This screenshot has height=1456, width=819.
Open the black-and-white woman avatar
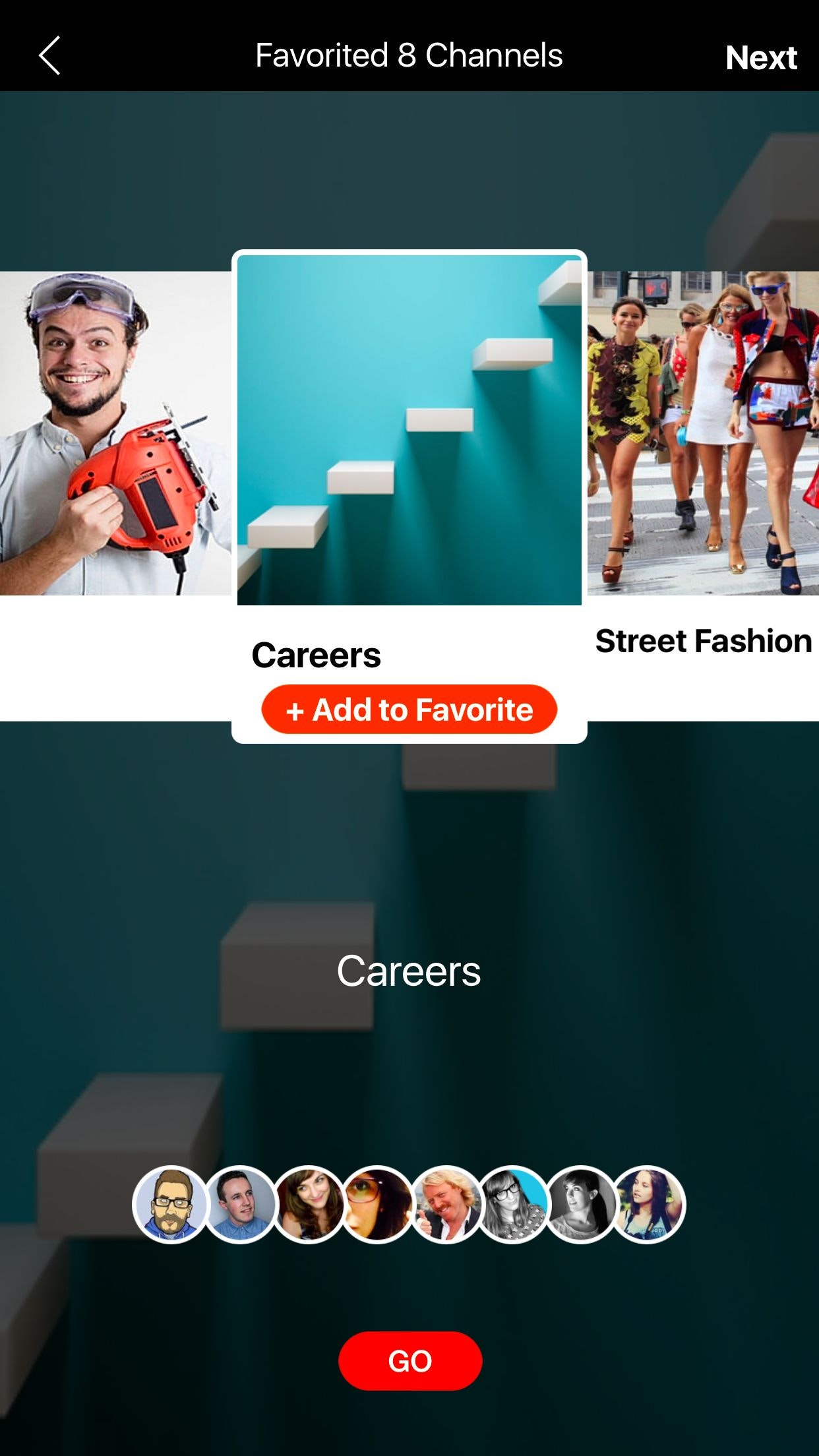pyautogui.click(x=582, y=1205)
